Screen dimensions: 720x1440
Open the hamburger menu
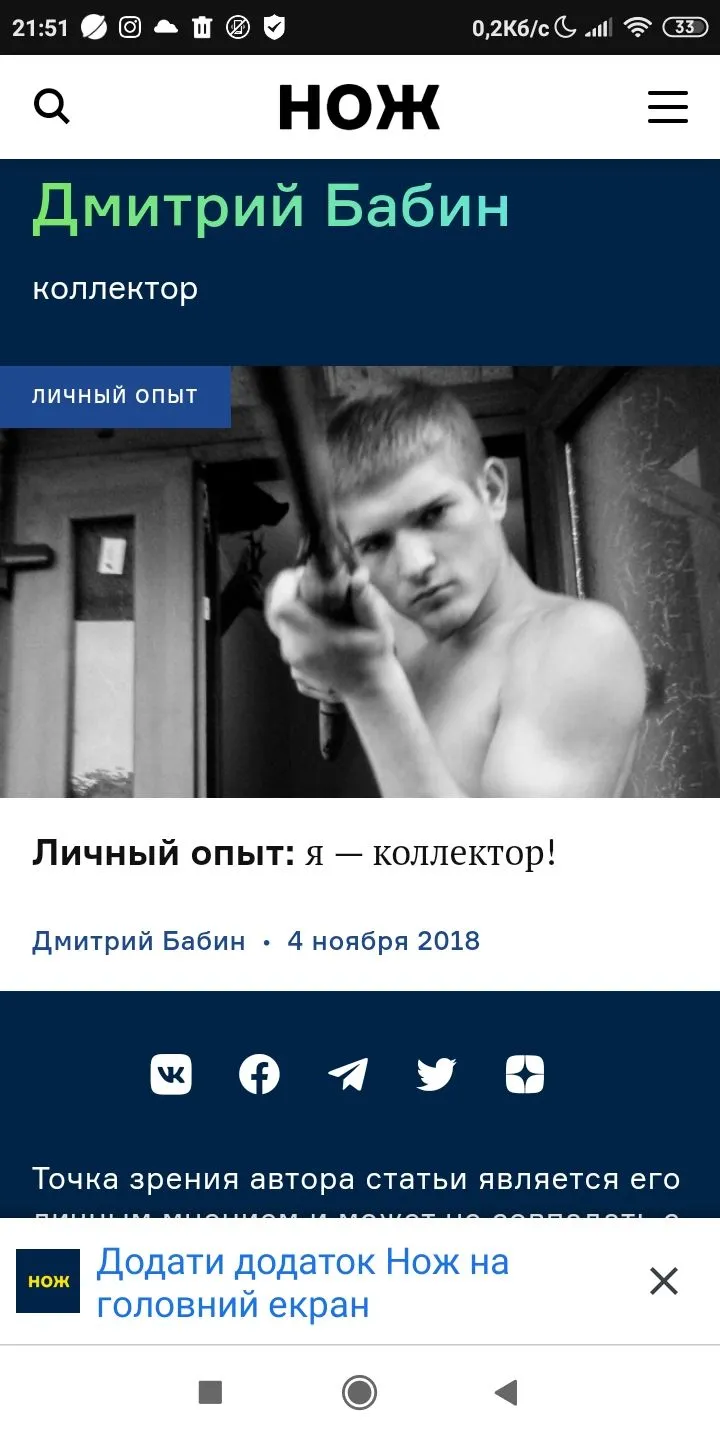click(x=667, y=107)
